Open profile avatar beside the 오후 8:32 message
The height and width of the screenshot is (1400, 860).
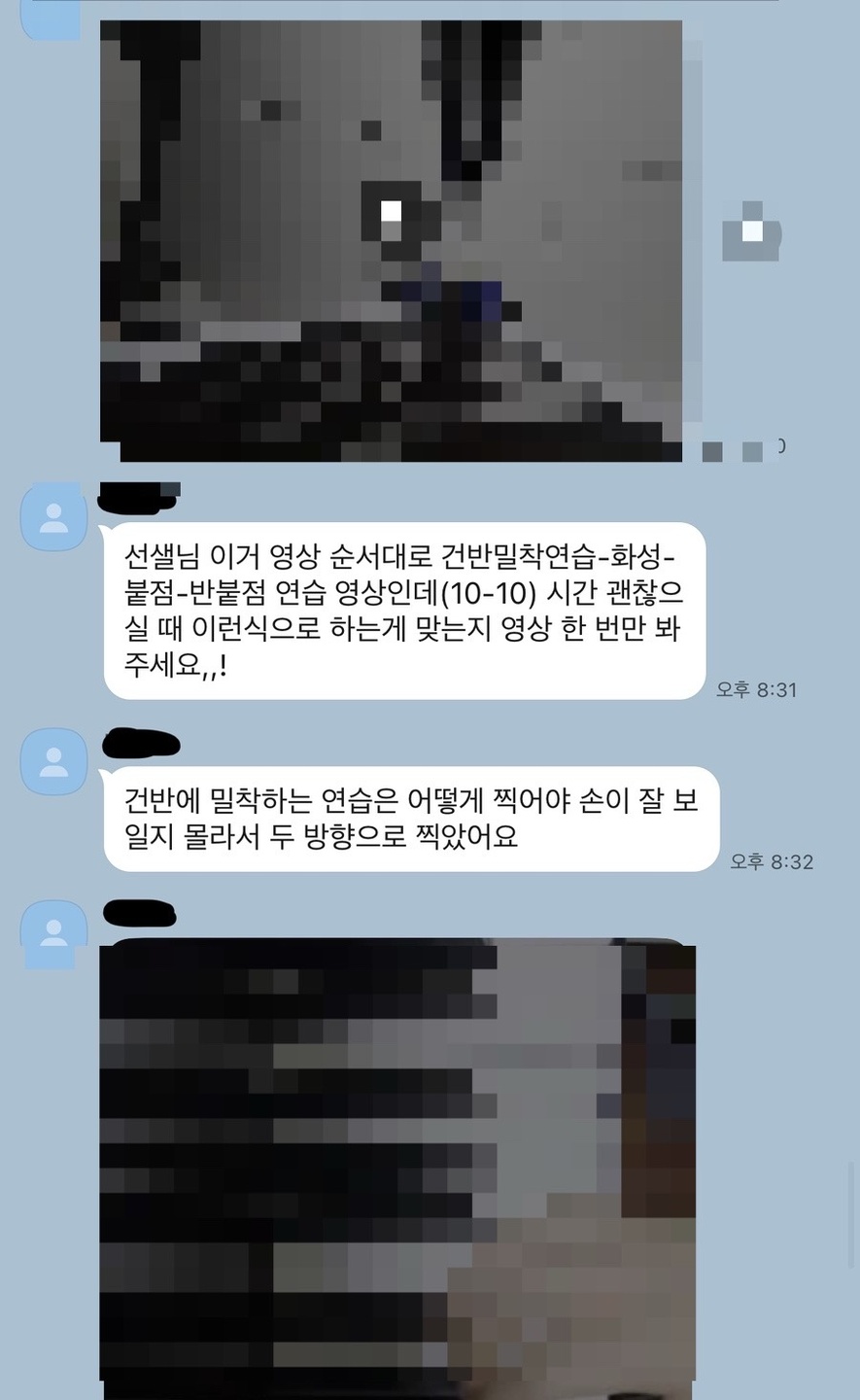(54, 761)
